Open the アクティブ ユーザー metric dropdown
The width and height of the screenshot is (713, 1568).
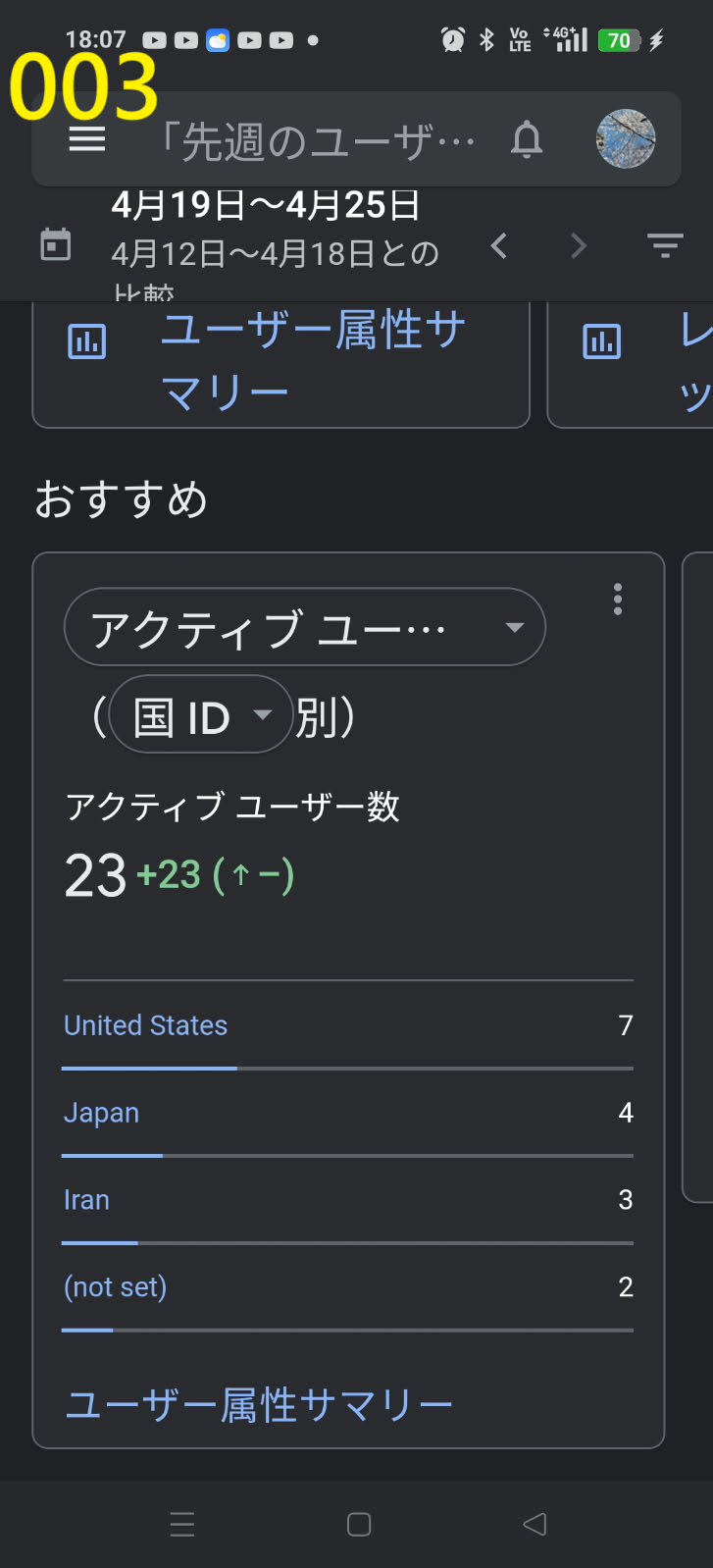[x=305, y=627]
